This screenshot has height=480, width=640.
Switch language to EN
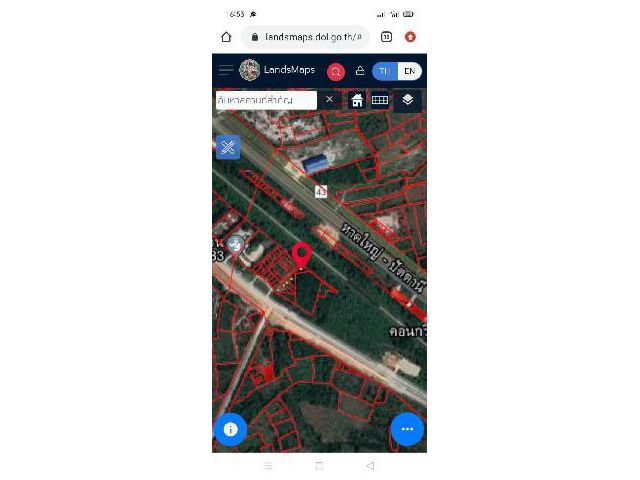[x=410, y=71]
